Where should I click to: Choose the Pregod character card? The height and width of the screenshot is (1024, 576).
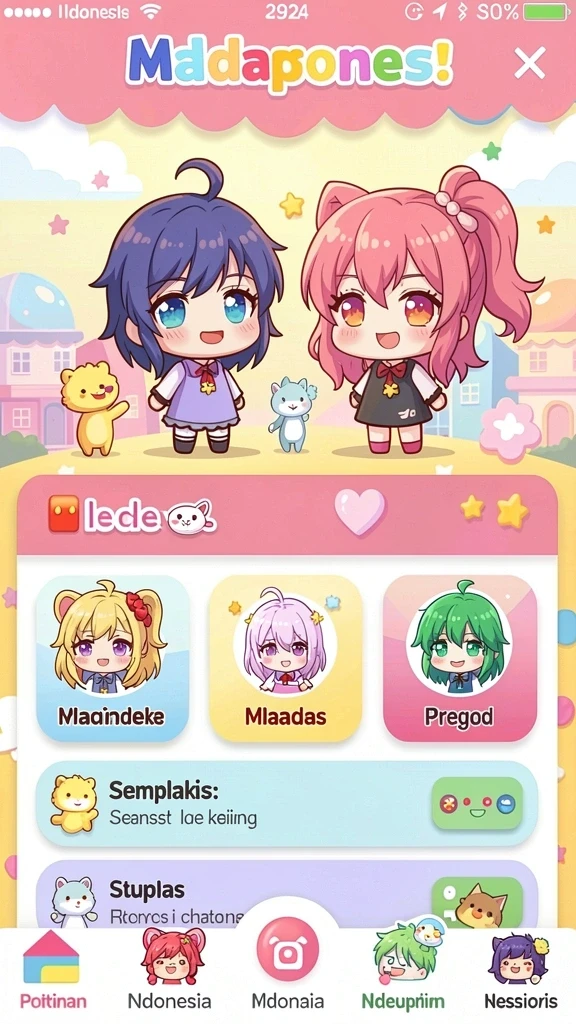(460, 658)
